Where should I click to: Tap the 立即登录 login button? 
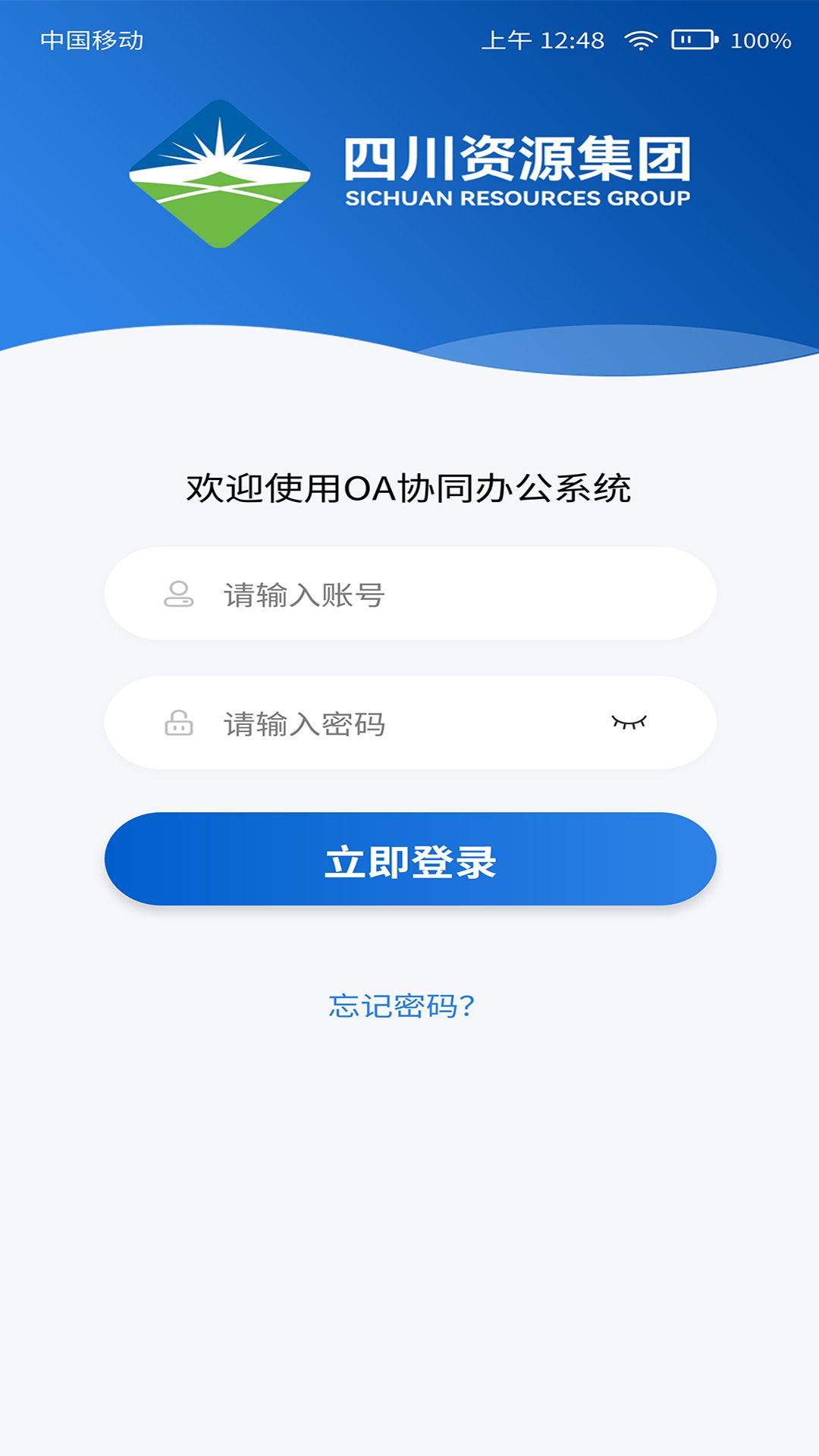tap(410, 859)
